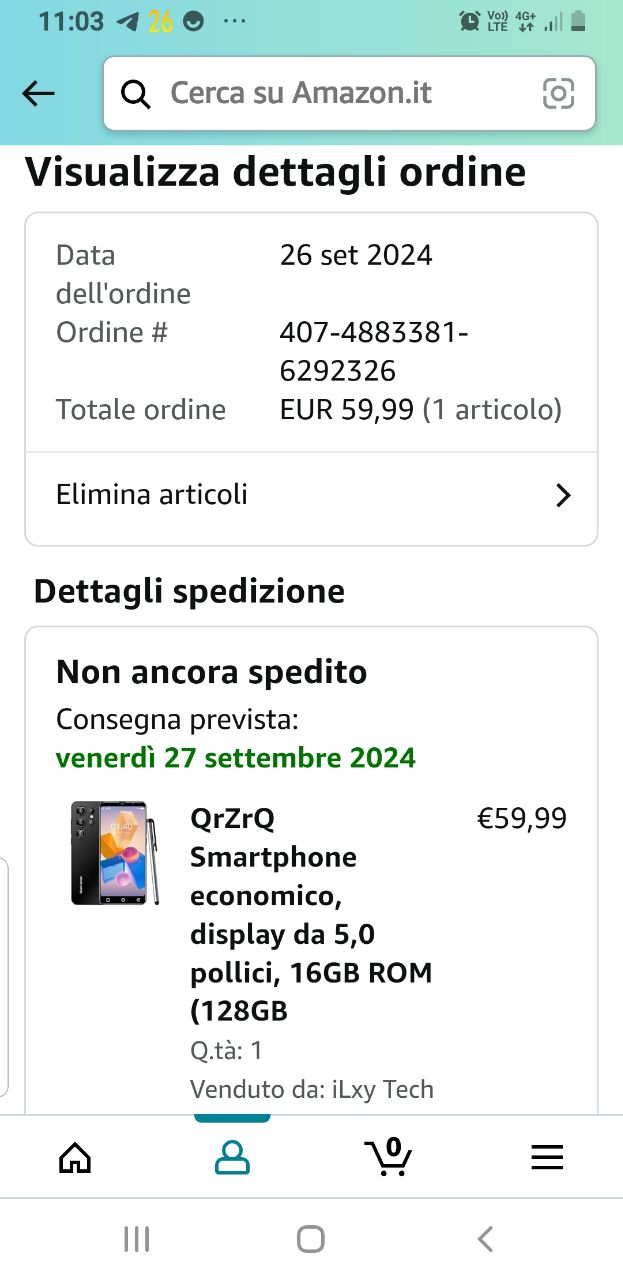
Task: Switch to the Home tab
Action: [75, 1158]
